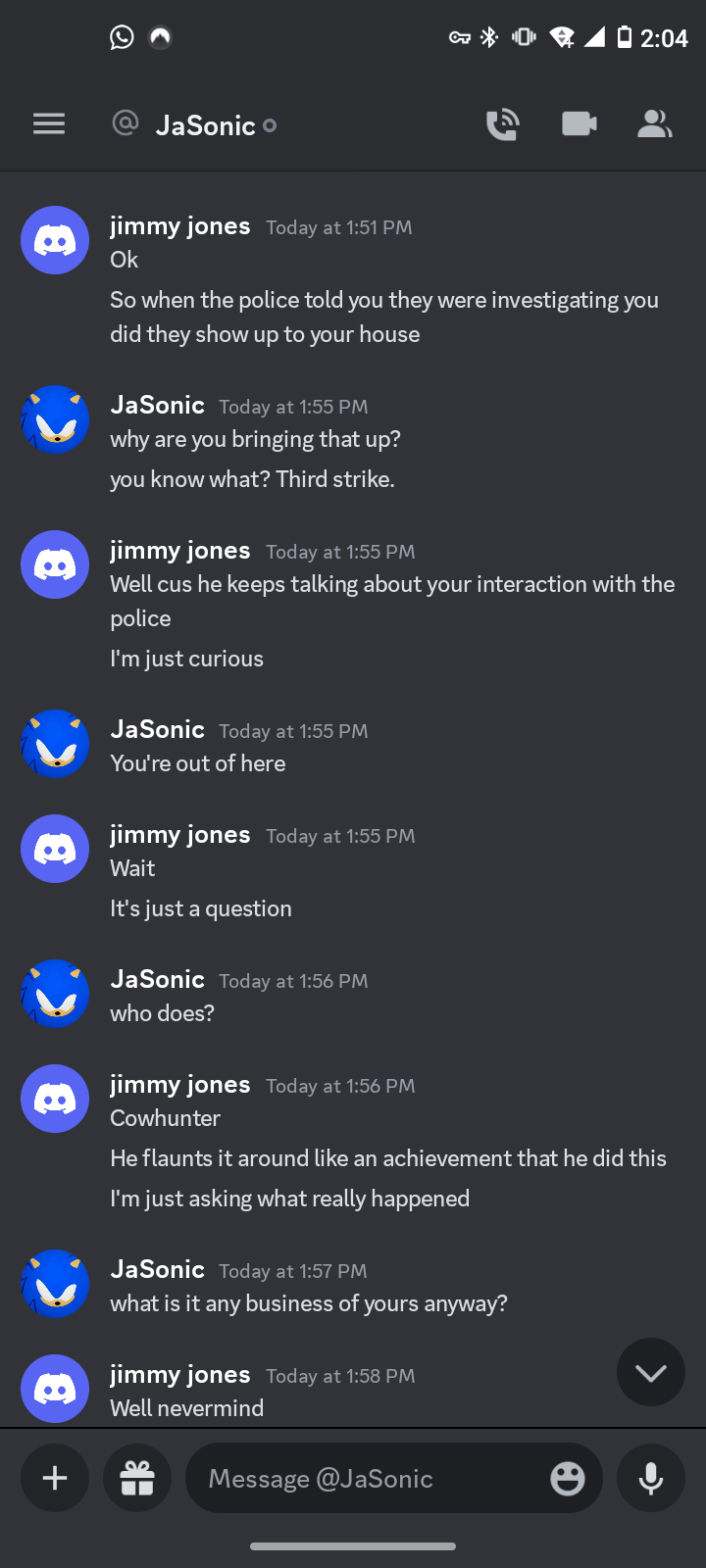Start a video call with JaSonic
The height and width of the screenshot is (1568, 706).
[x=579, y=123]
